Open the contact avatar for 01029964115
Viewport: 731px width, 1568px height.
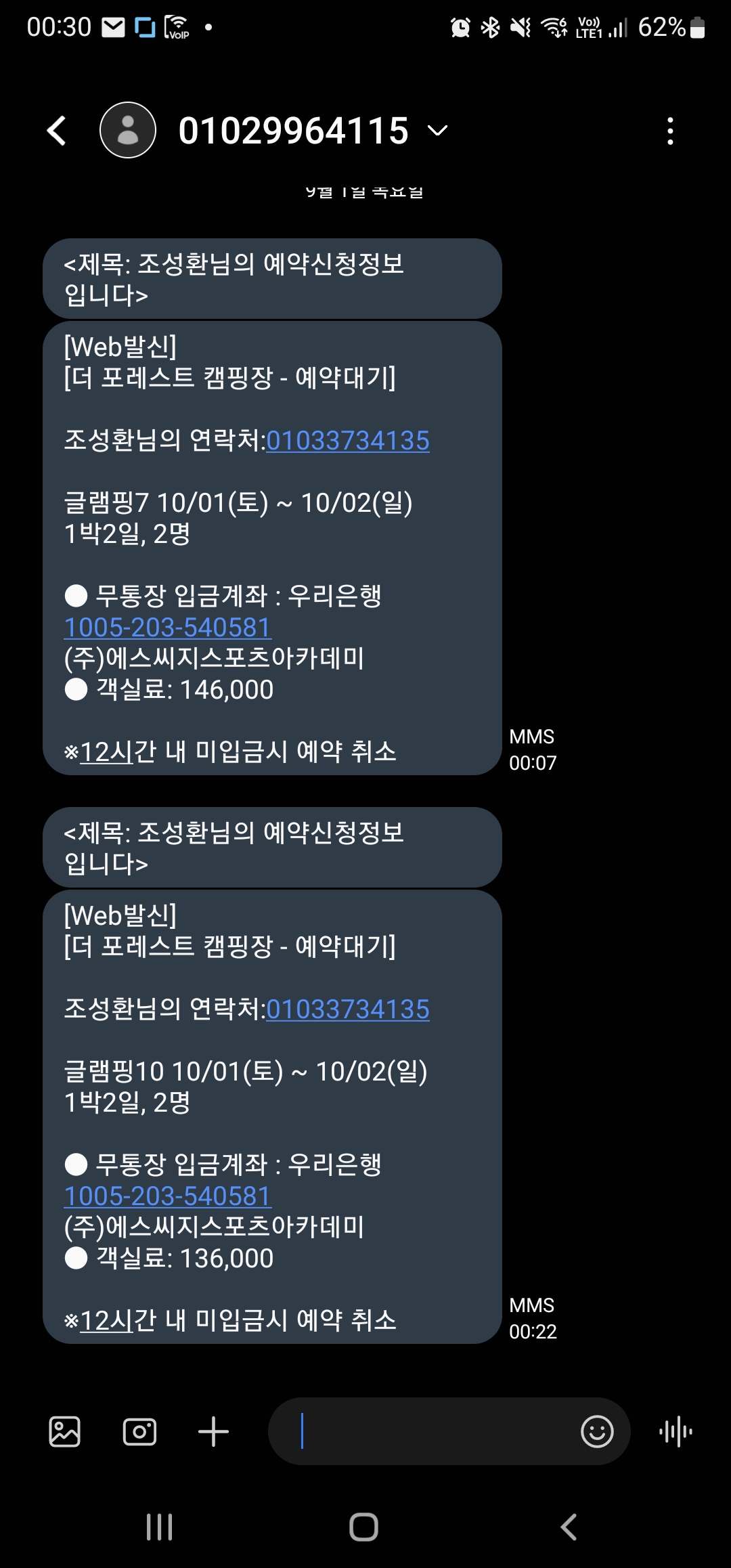pos(128,130)
